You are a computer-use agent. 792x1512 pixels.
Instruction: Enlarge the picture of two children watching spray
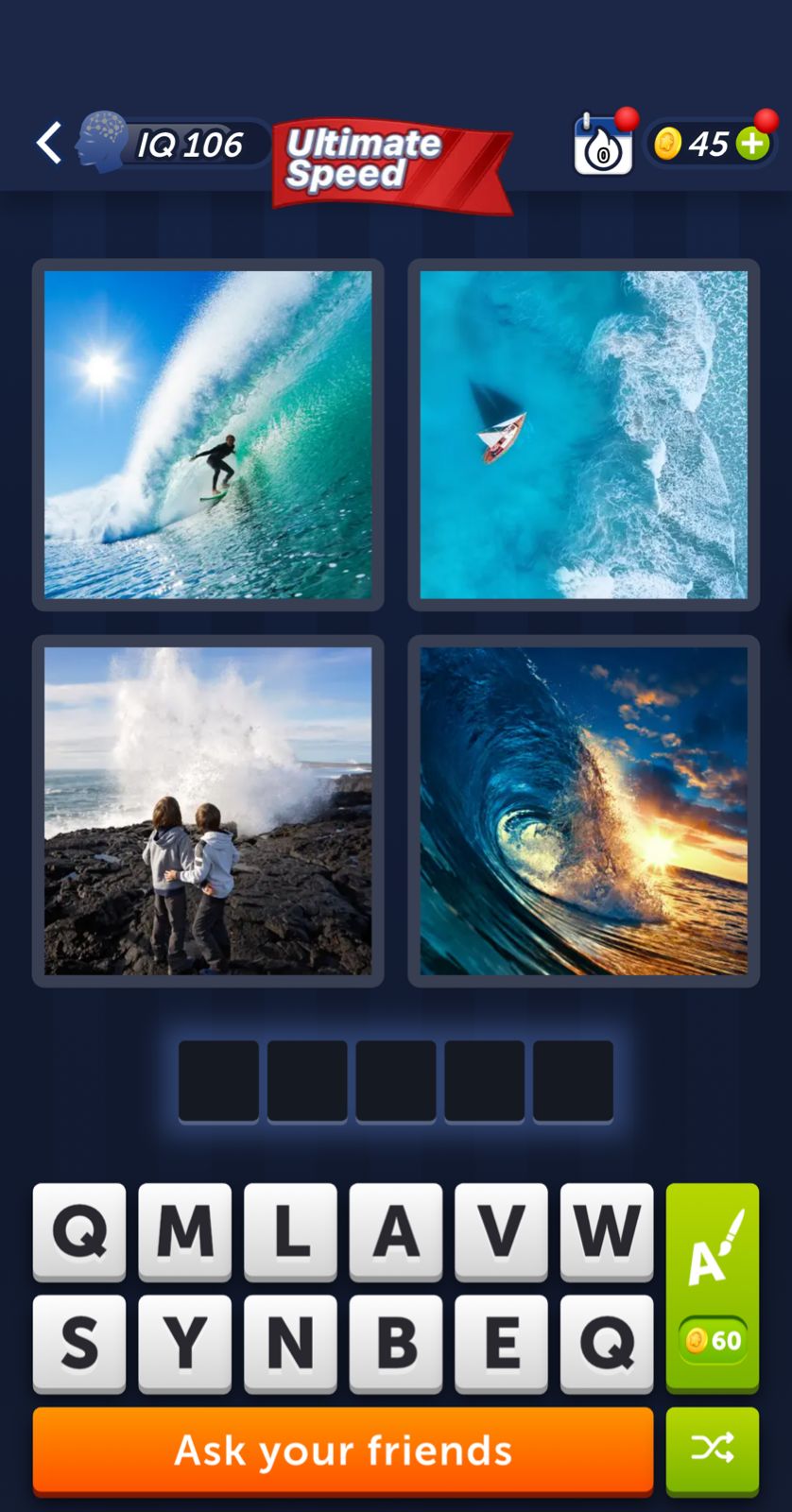(208, 811)
